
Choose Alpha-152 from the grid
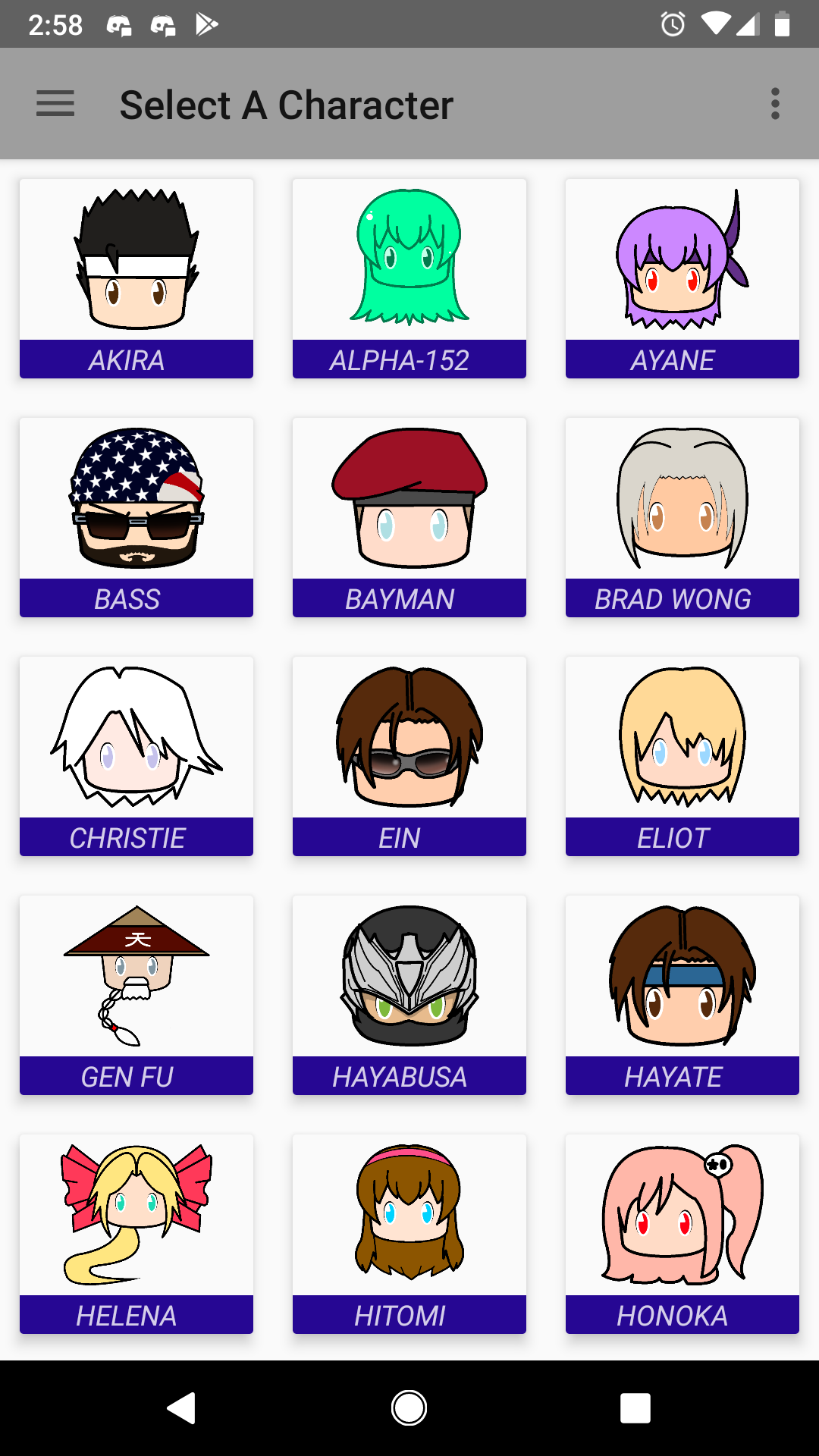pos(409,278)
